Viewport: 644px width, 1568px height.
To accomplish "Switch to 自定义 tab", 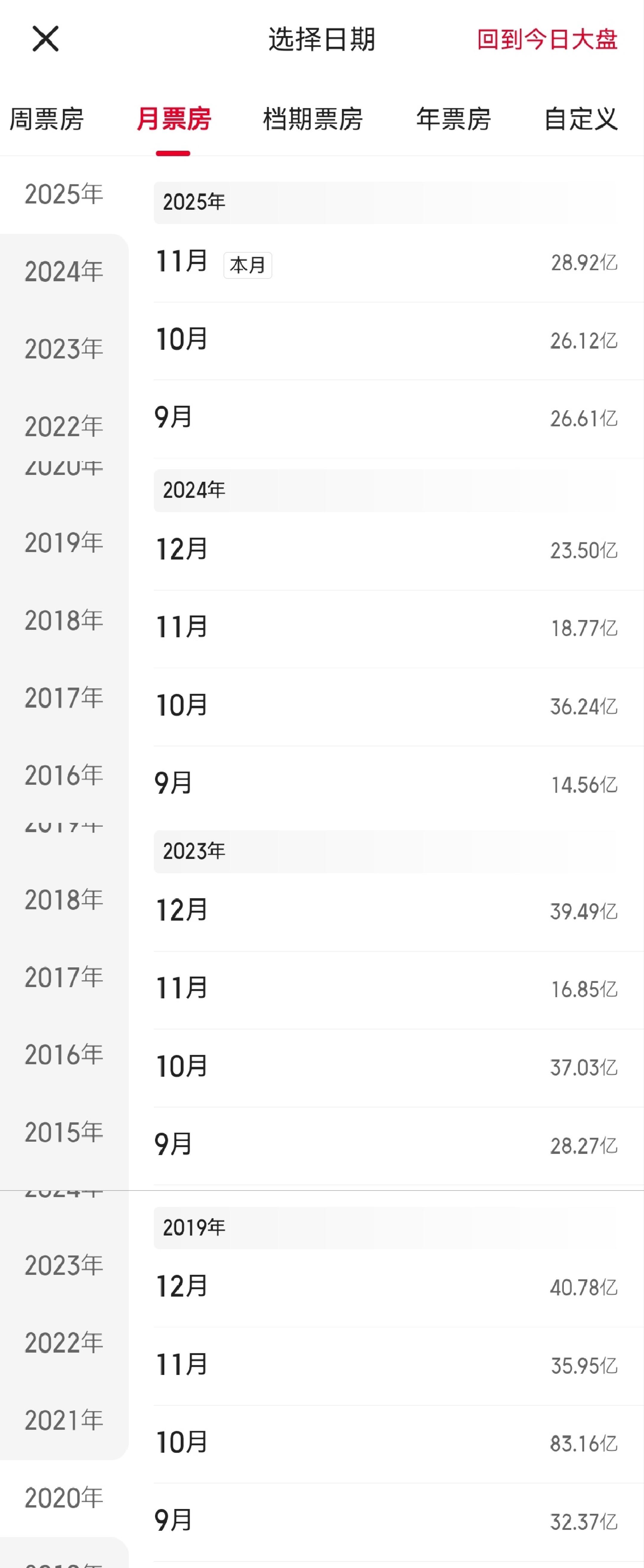I will pyautogui.click(x=580, y=119).
